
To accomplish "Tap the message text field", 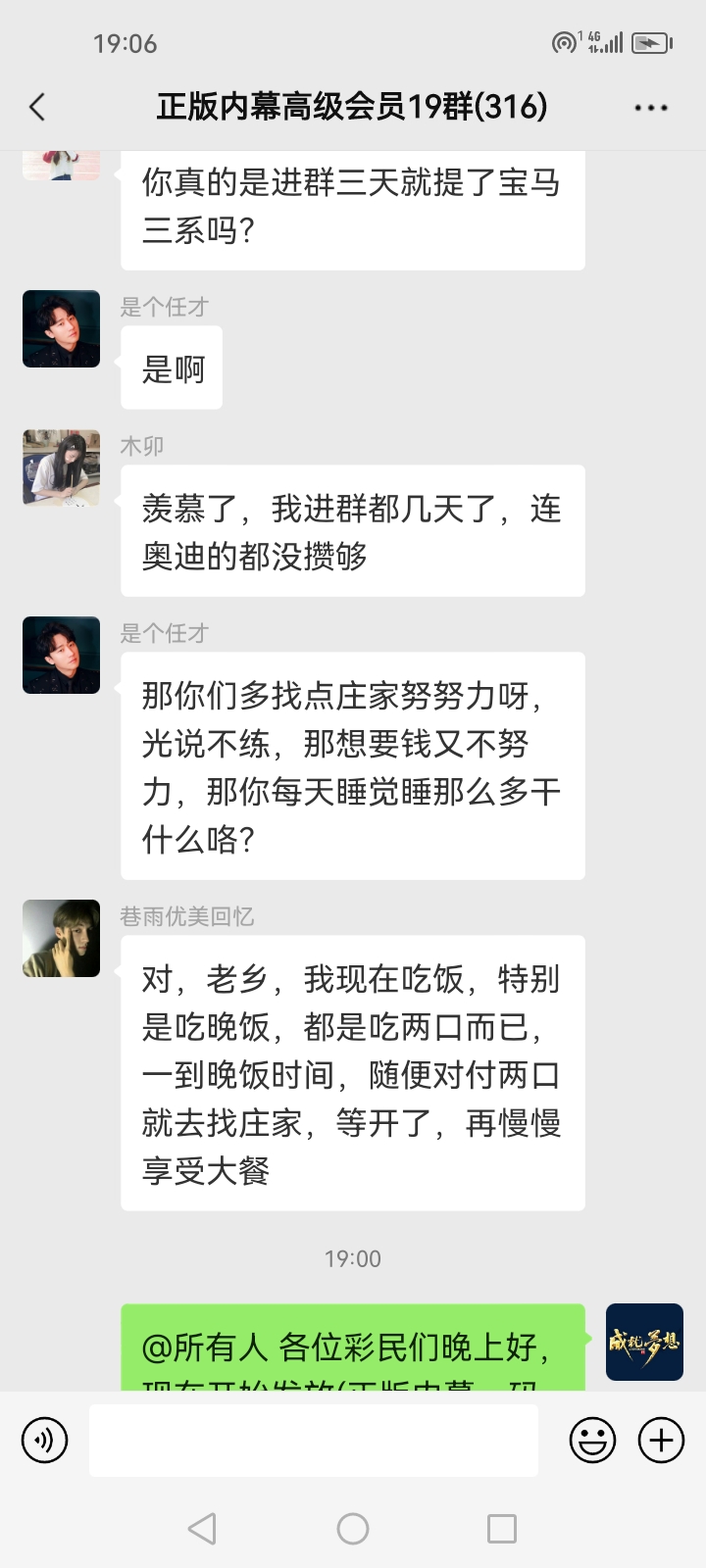I will tap(314, 1441).
